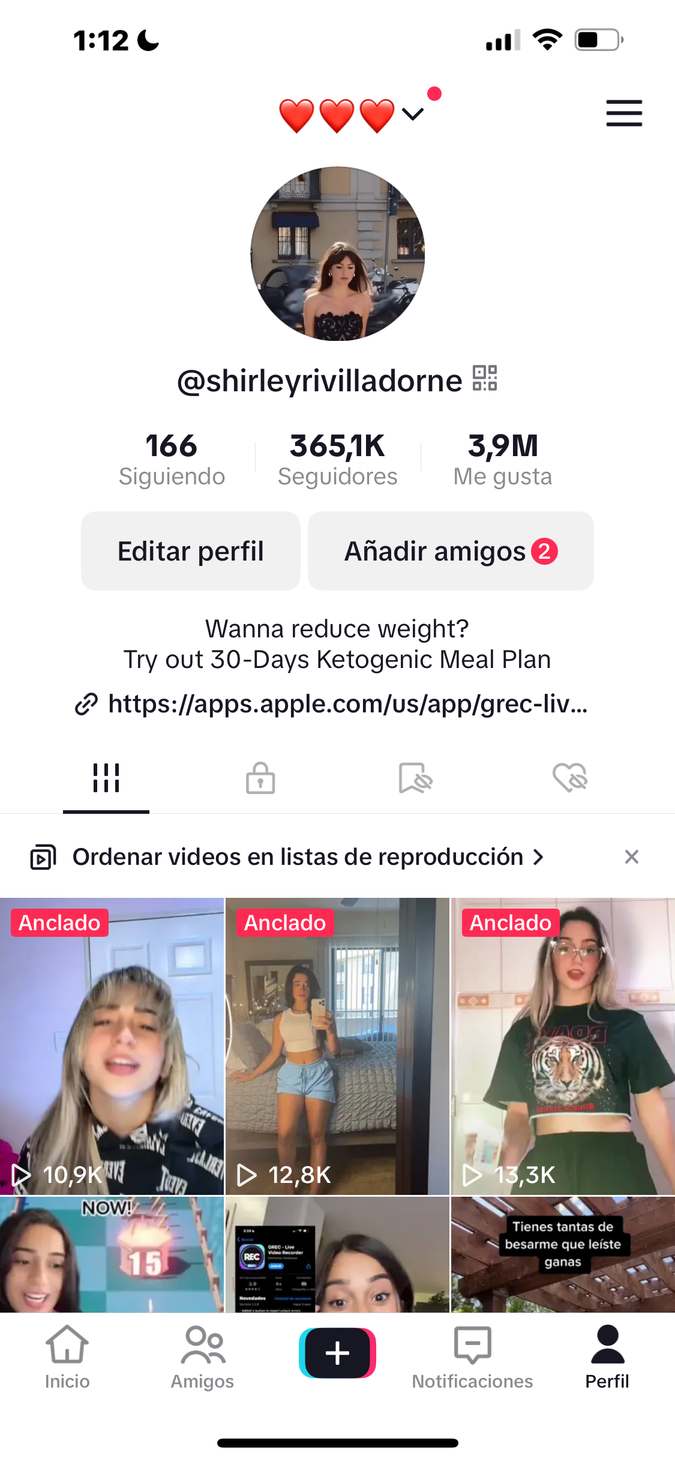The width and height of the screenshot is (675, 1462).
Task: Open Añadir amigos
Action: 450,551
